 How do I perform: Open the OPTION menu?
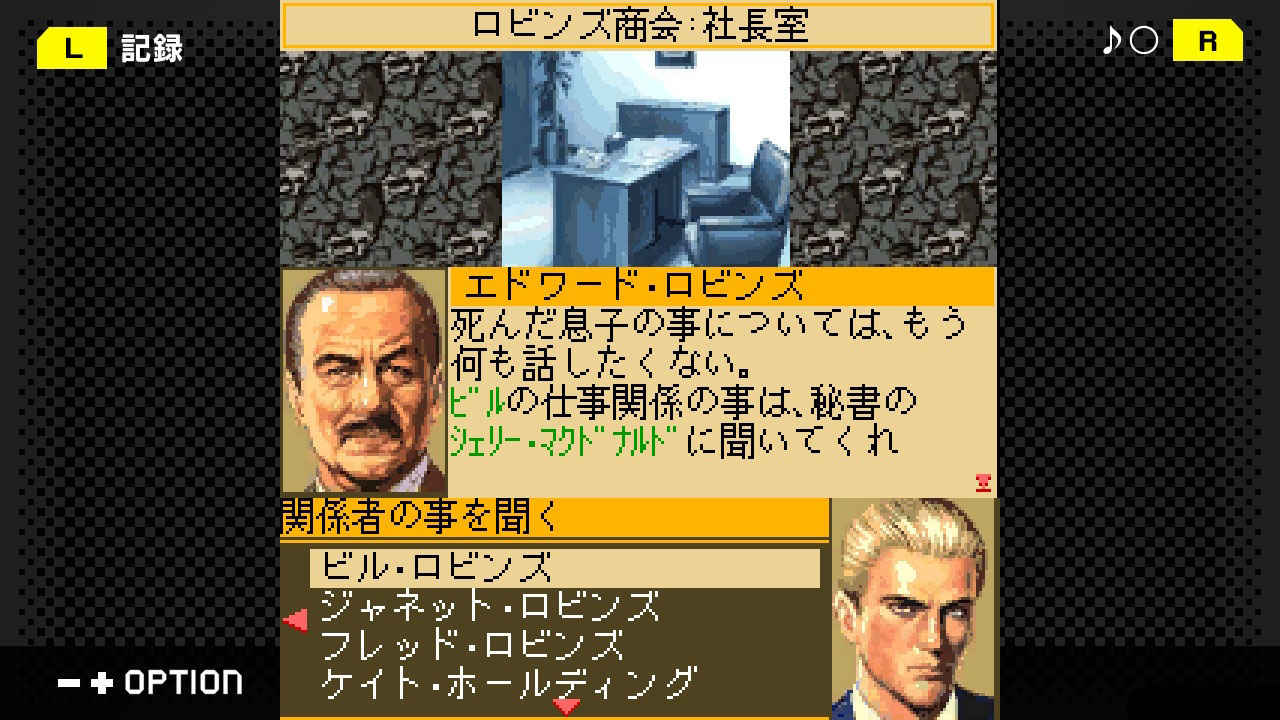click(x=150, y=683)
